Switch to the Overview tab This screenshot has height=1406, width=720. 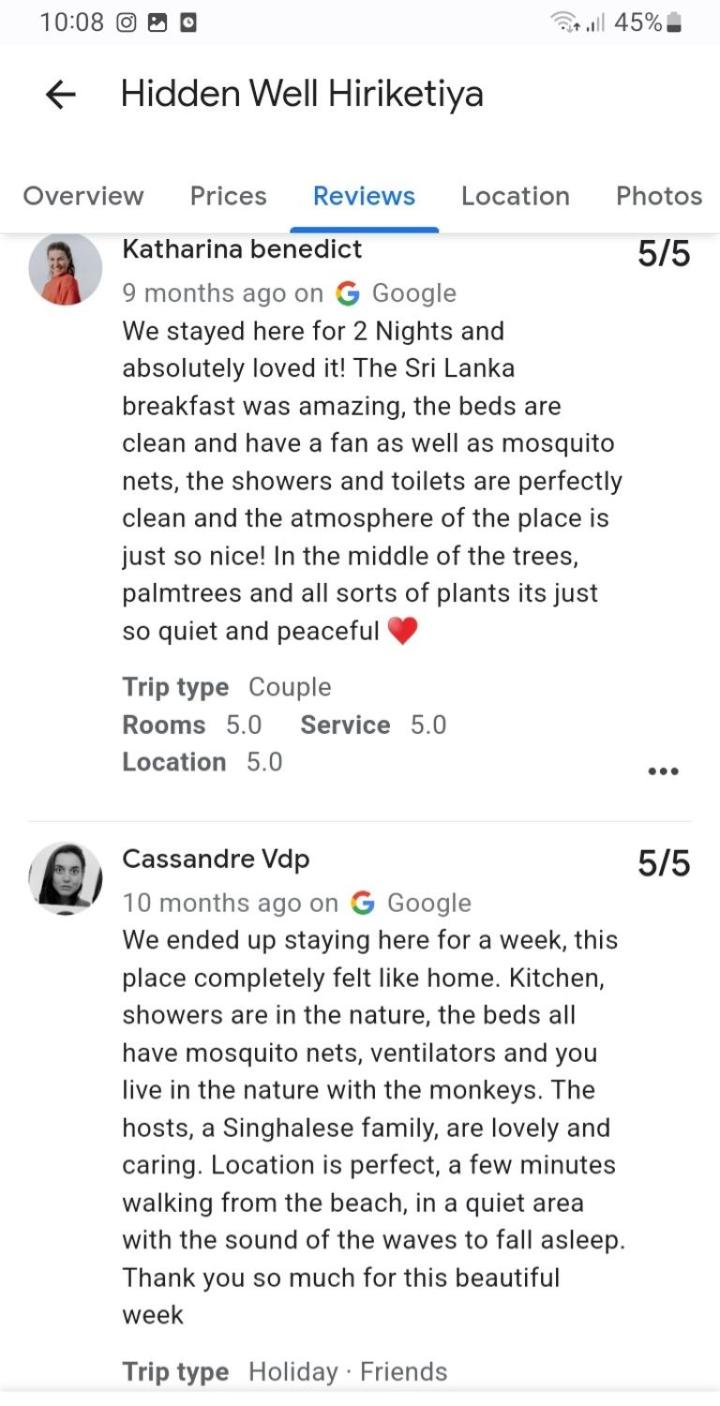pos(83,196)
